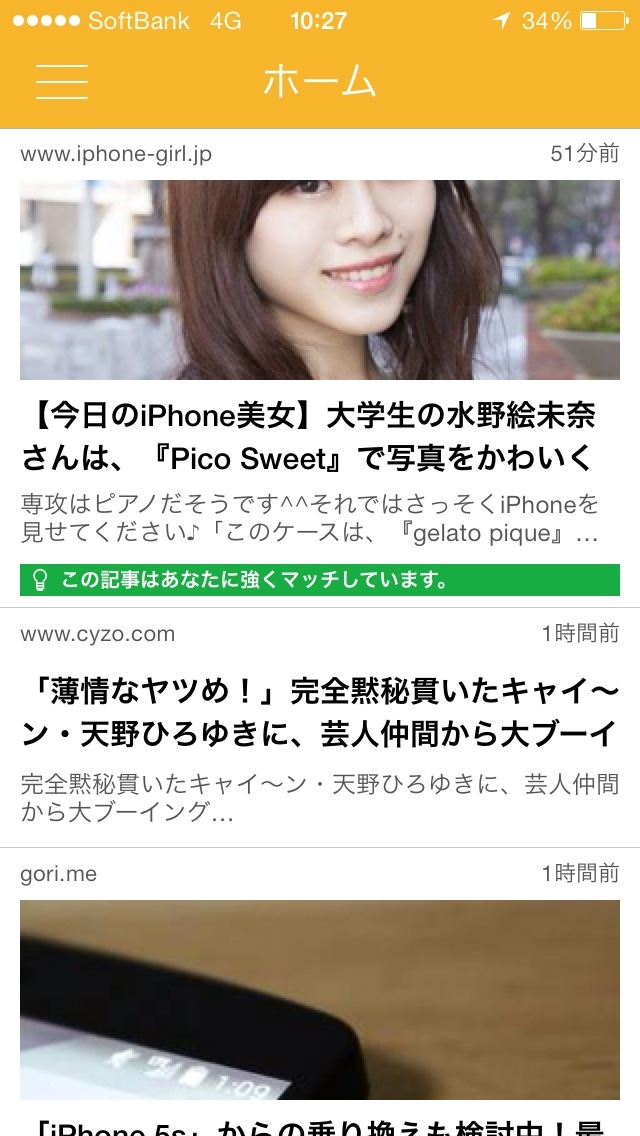This screenshot has width=640, height=1136.
Task: Open the cyzo.com article about 天野ひろゆき
Action: (320, 727)
